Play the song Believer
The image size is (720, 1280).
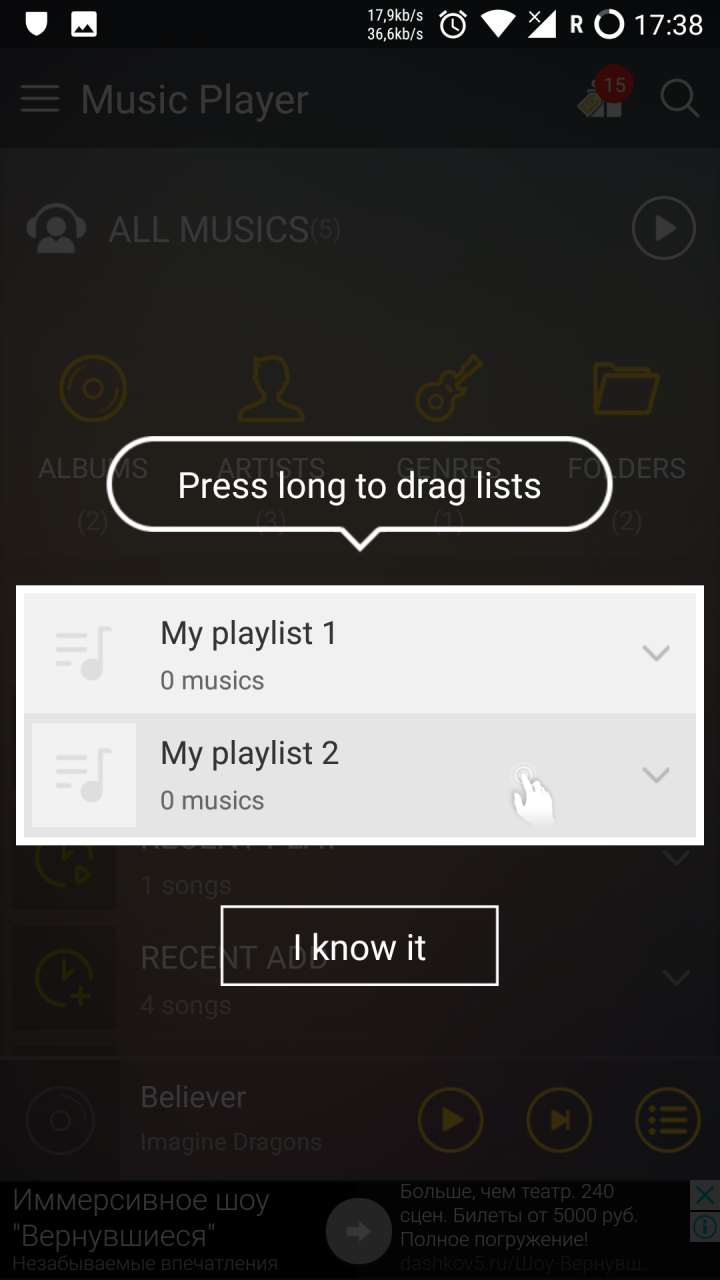(x=451, y=1120)
